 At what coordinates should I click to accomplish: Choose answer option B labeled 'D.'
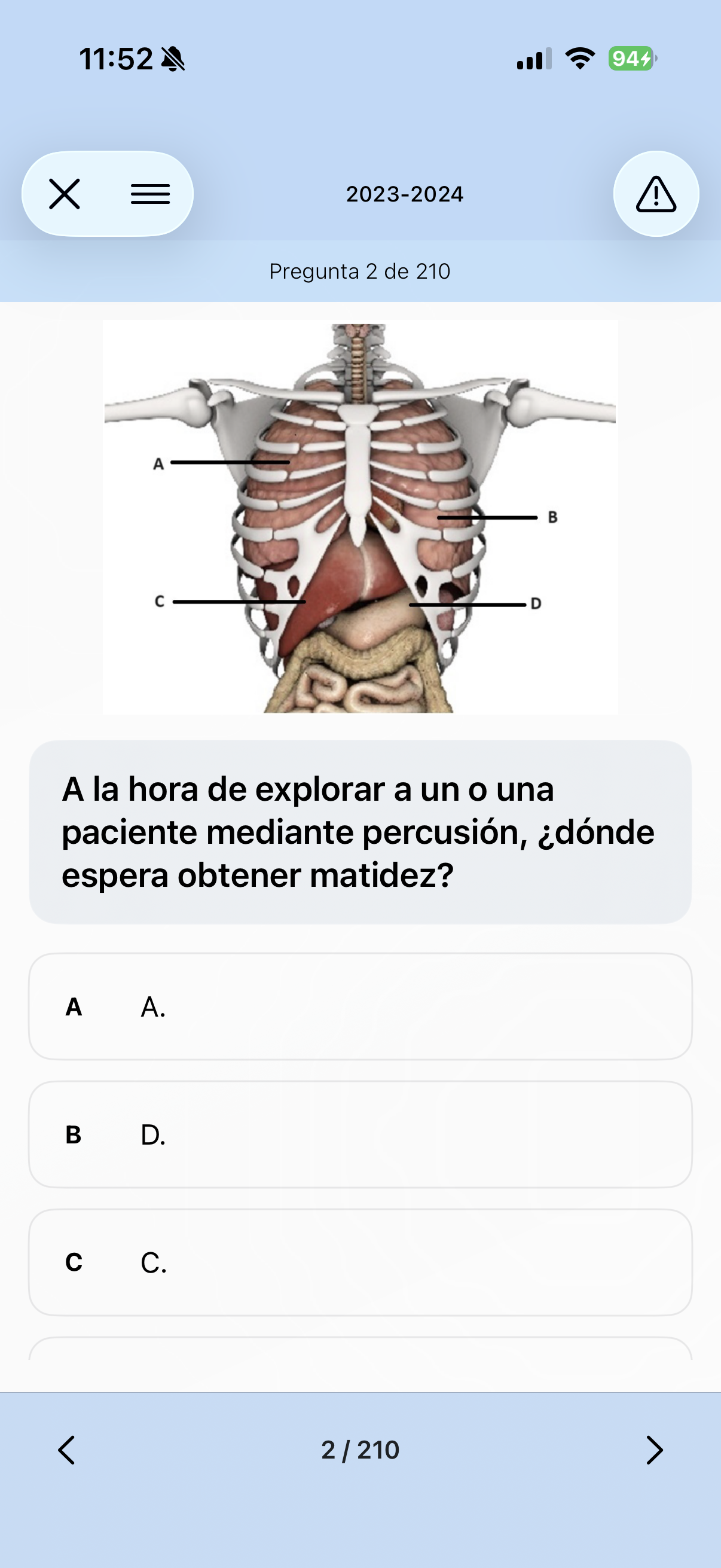[x=360, y=1134]
